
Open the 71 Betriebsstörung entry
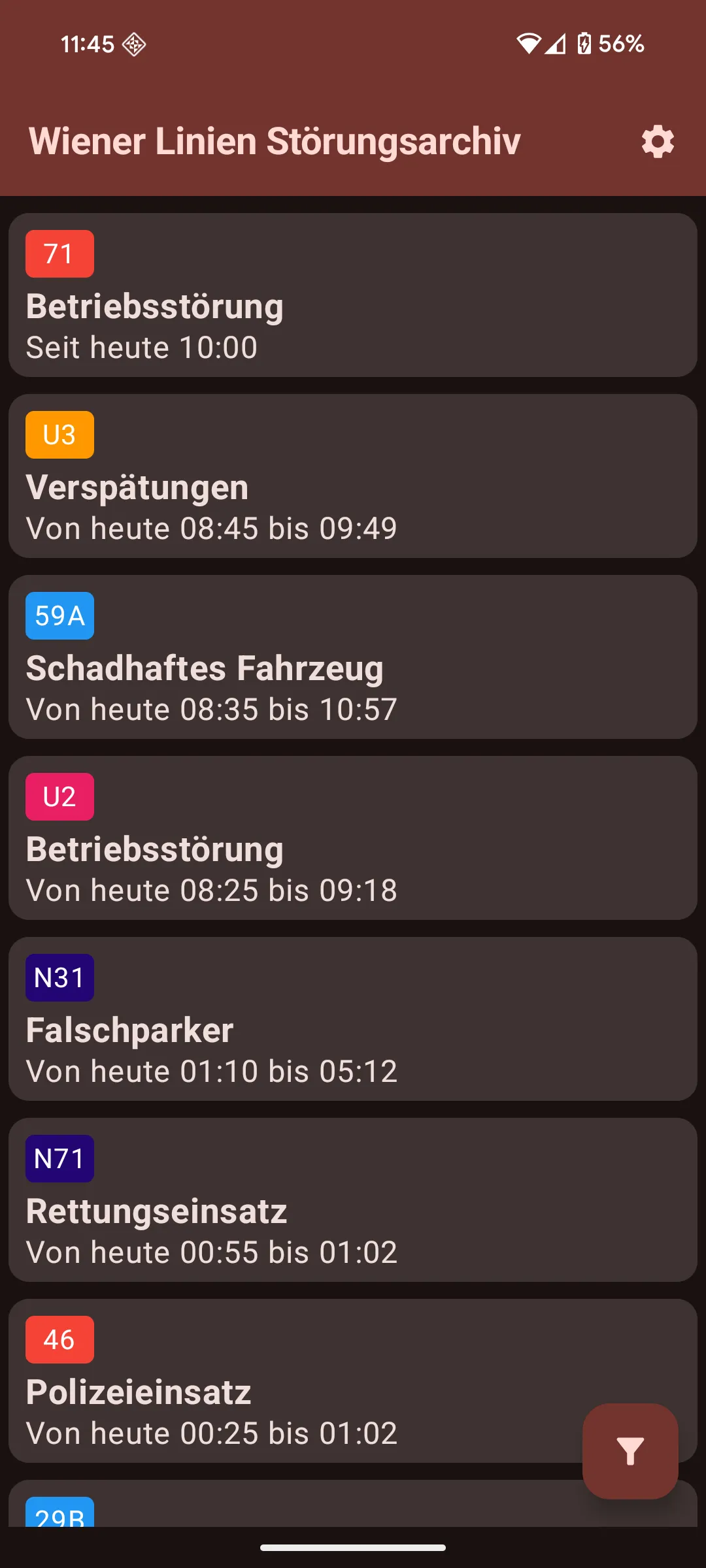[x=353, y=294]
